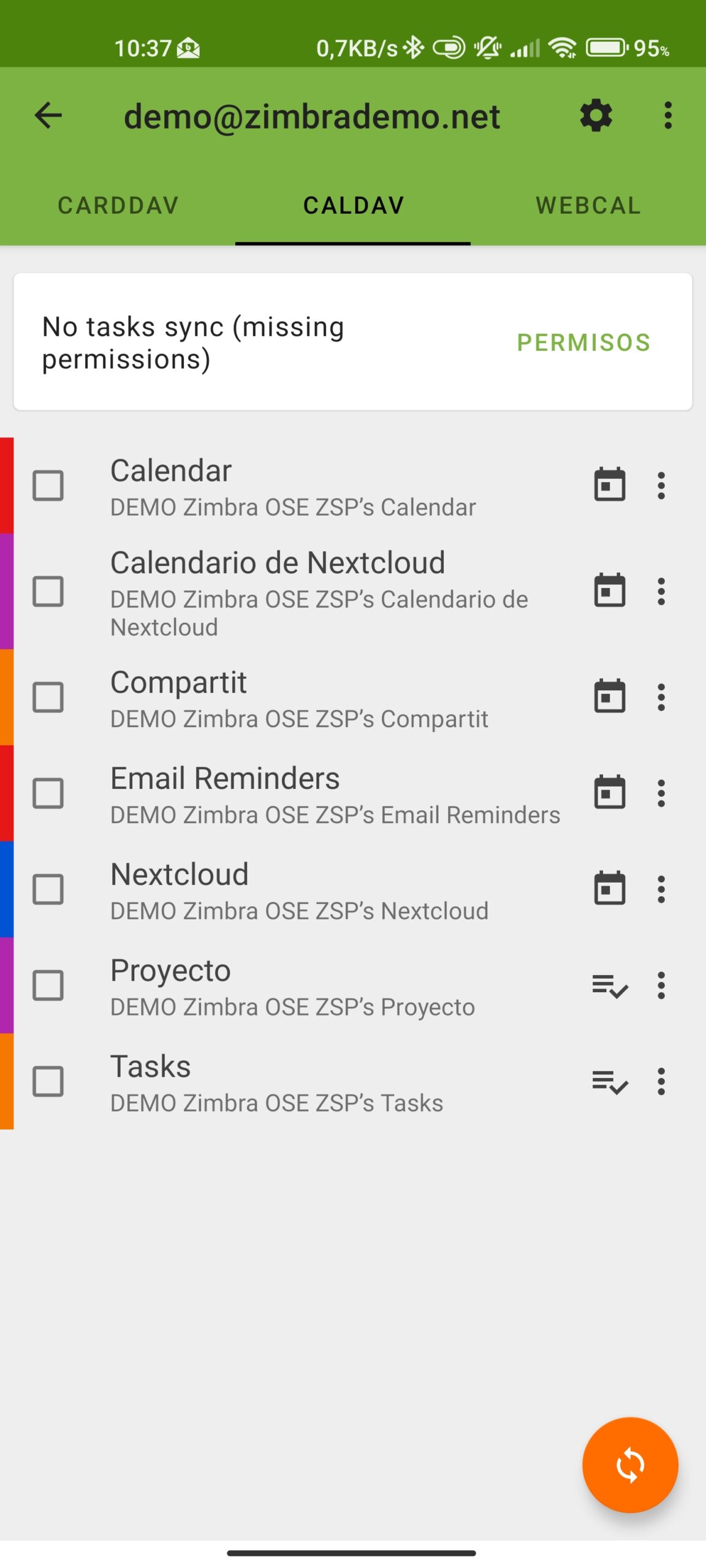This screenshot has height=1568, width=706.
Task: Tick the Tasks checkbox
Action: tap(48, 1082)
